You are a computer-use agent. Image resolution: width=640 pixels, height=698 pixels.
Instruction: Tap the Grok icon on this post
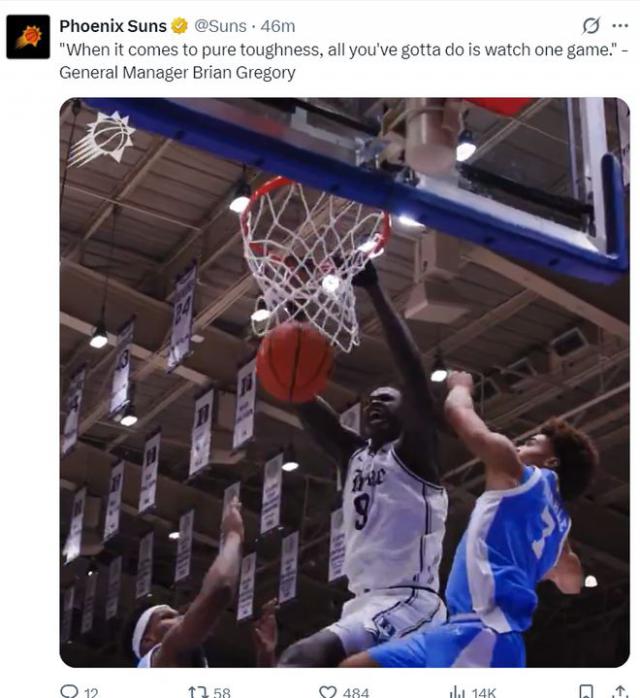pyautogui.click(x=592, y=26)
